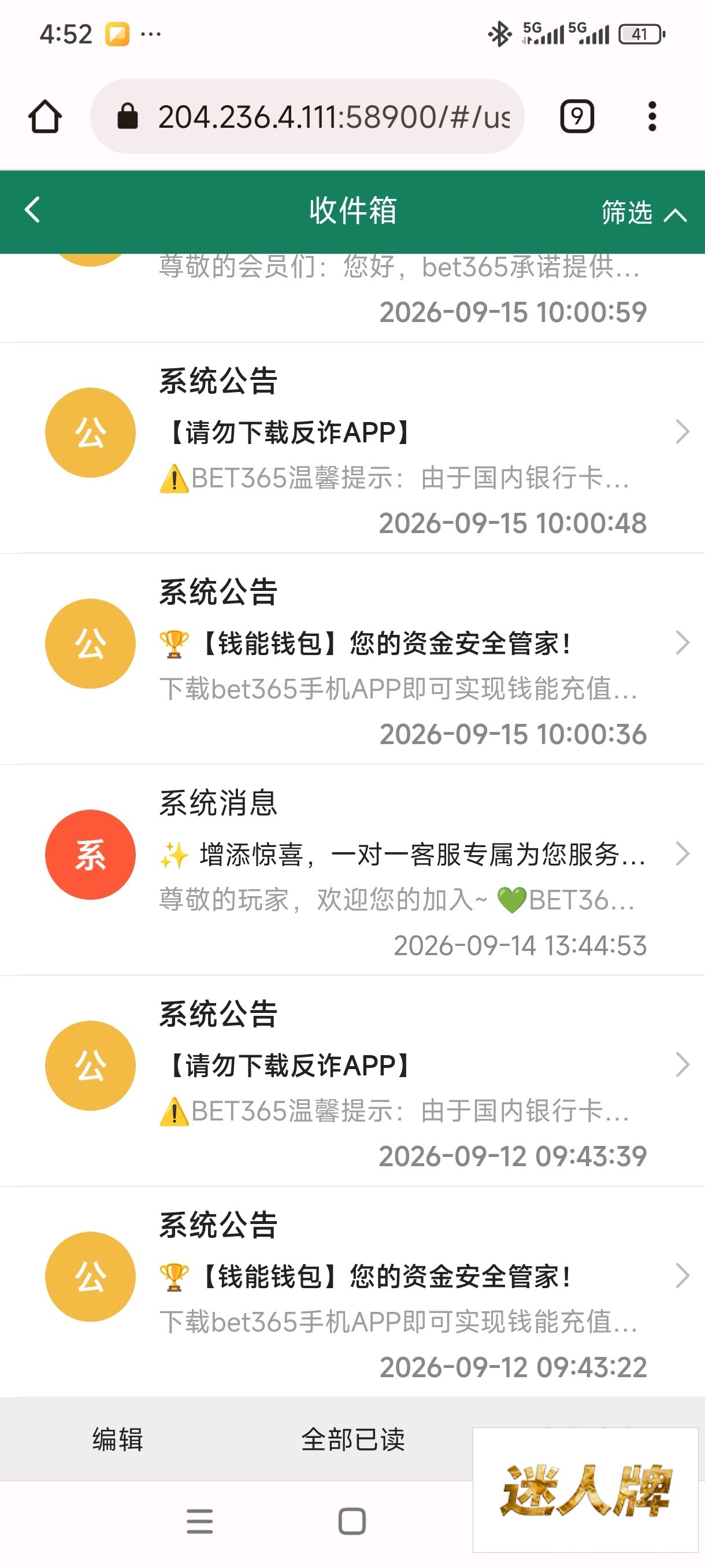This screenshot has height=1568, width=705.
Task: Open browser home page icon
Action: 45,116
